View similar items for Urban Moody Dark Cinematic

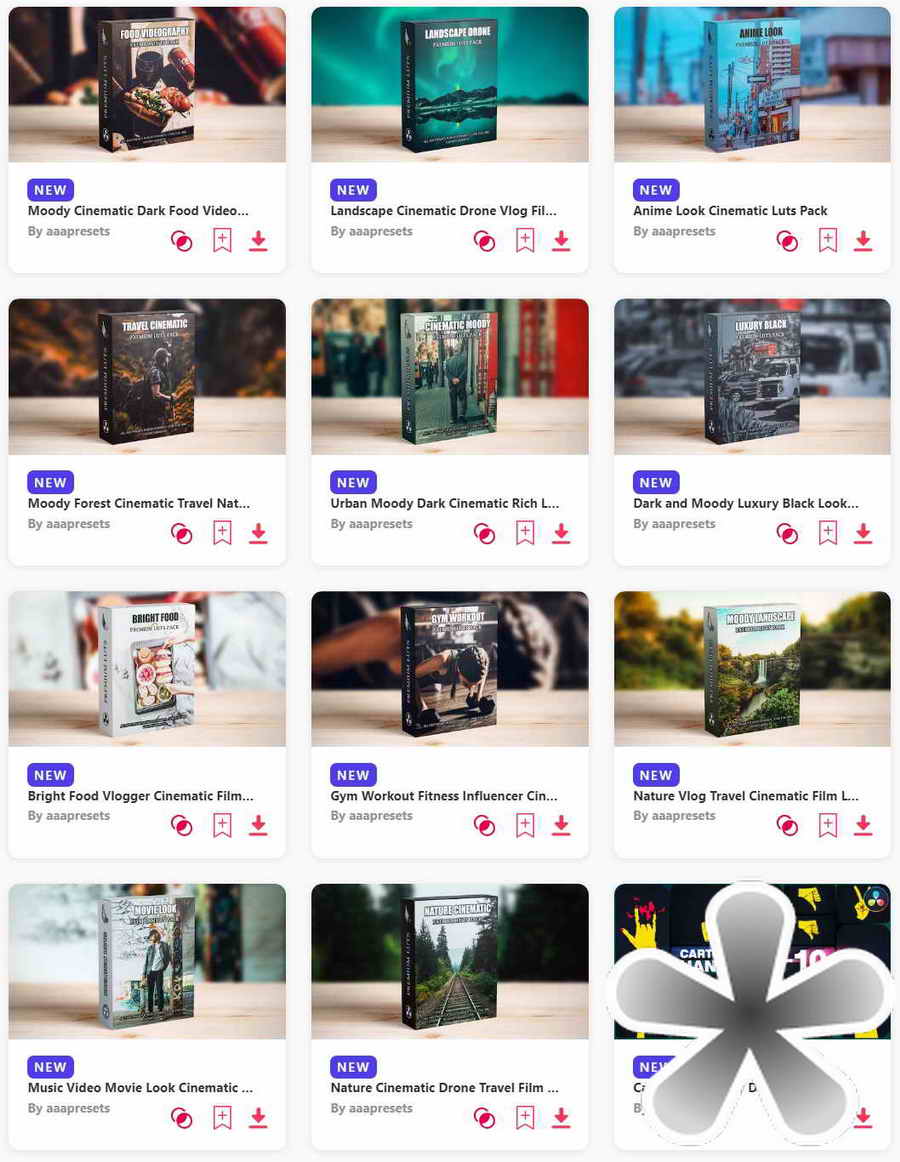[485, 534]
